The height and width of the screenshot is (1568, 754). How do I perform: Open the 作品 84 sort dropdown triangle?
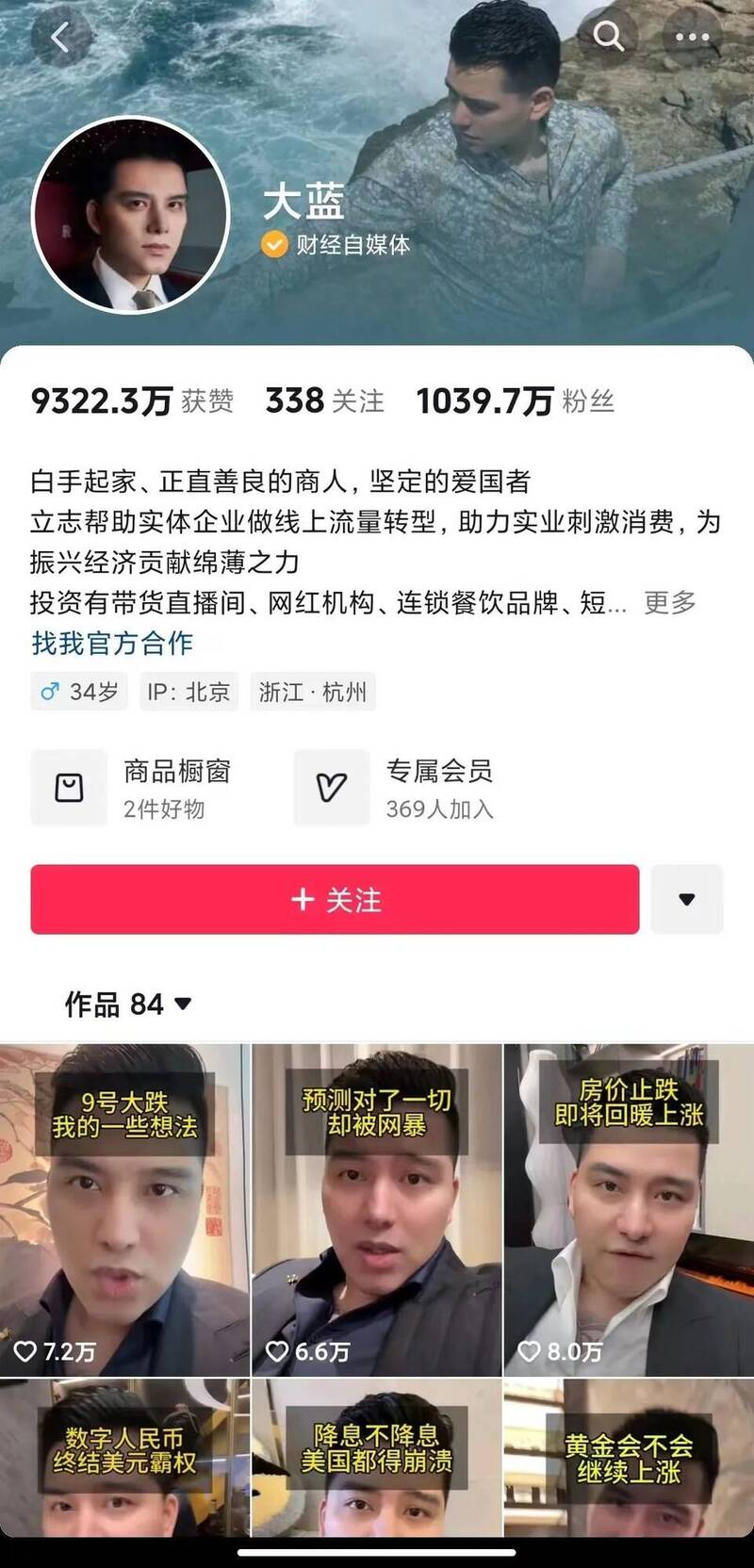tap(181, 1004)
